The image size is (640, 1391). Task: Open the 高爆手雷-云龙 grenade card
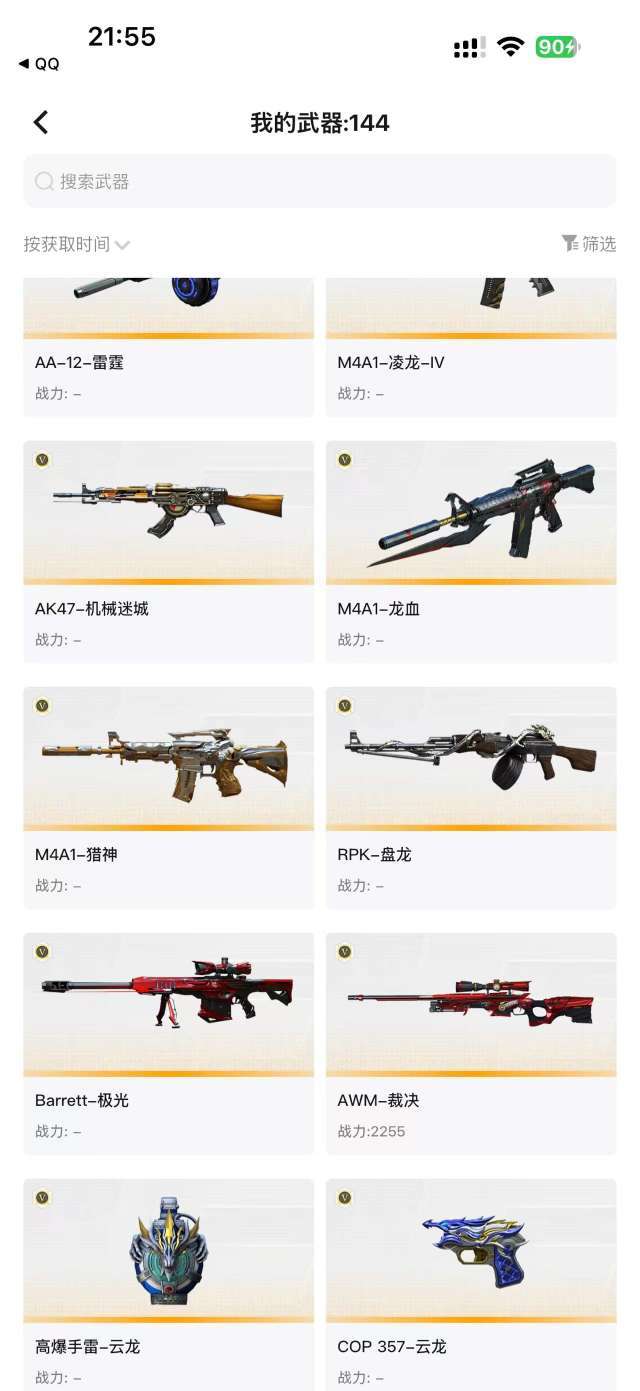point(168,1285)
